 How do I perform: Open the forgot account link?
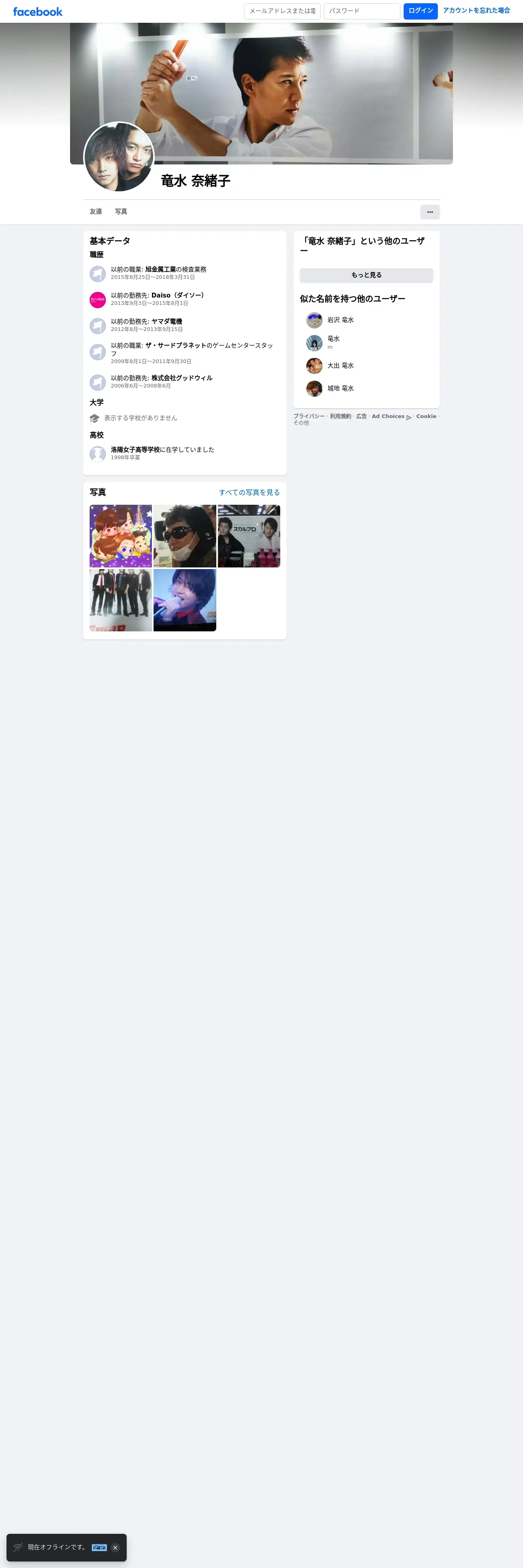pos(476,10)
